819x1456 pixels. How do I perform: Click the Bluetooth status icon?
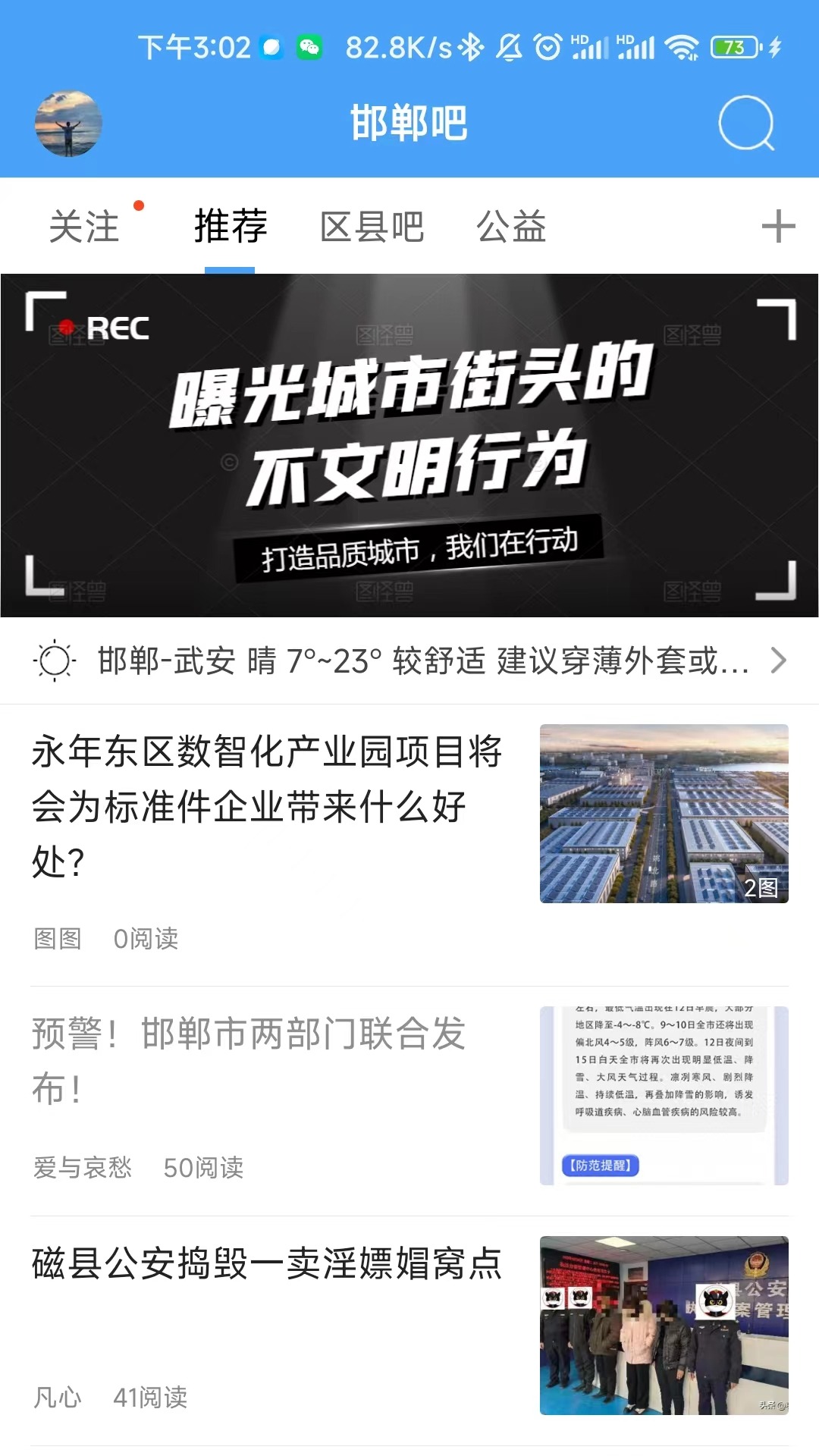pos(473,45)
